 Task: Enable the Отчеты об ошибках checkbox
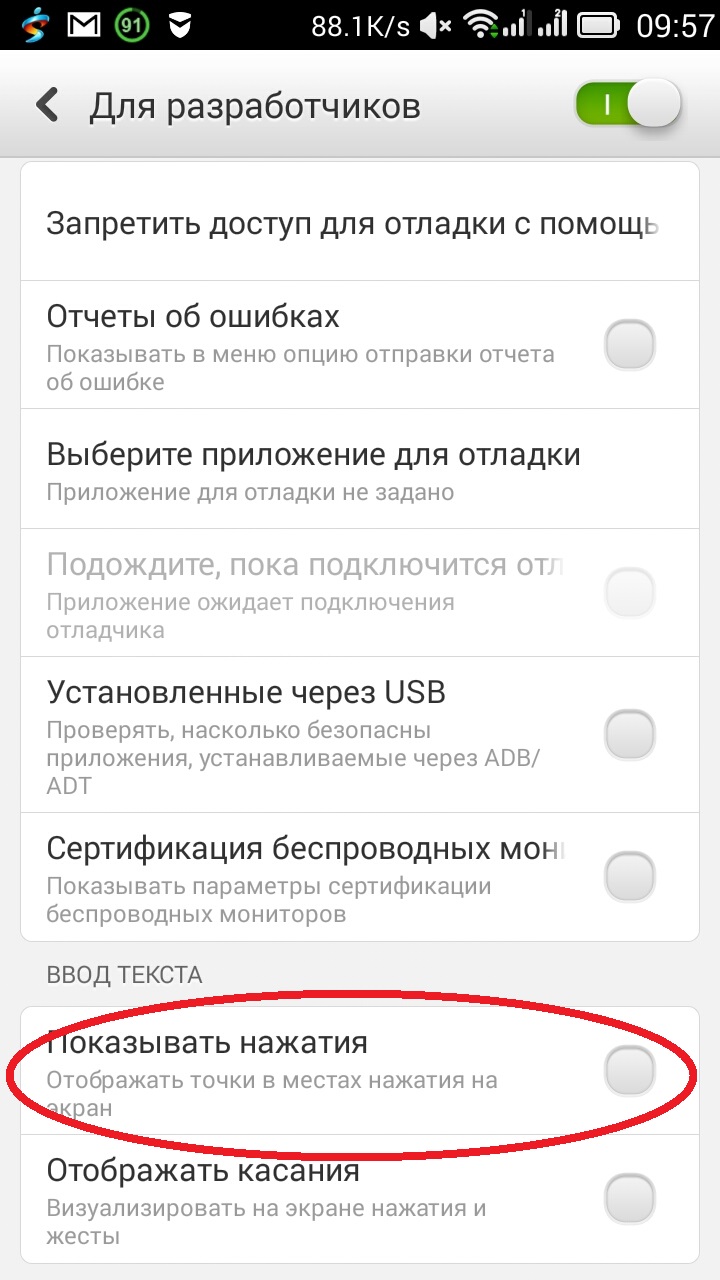(x=630, y=346)
